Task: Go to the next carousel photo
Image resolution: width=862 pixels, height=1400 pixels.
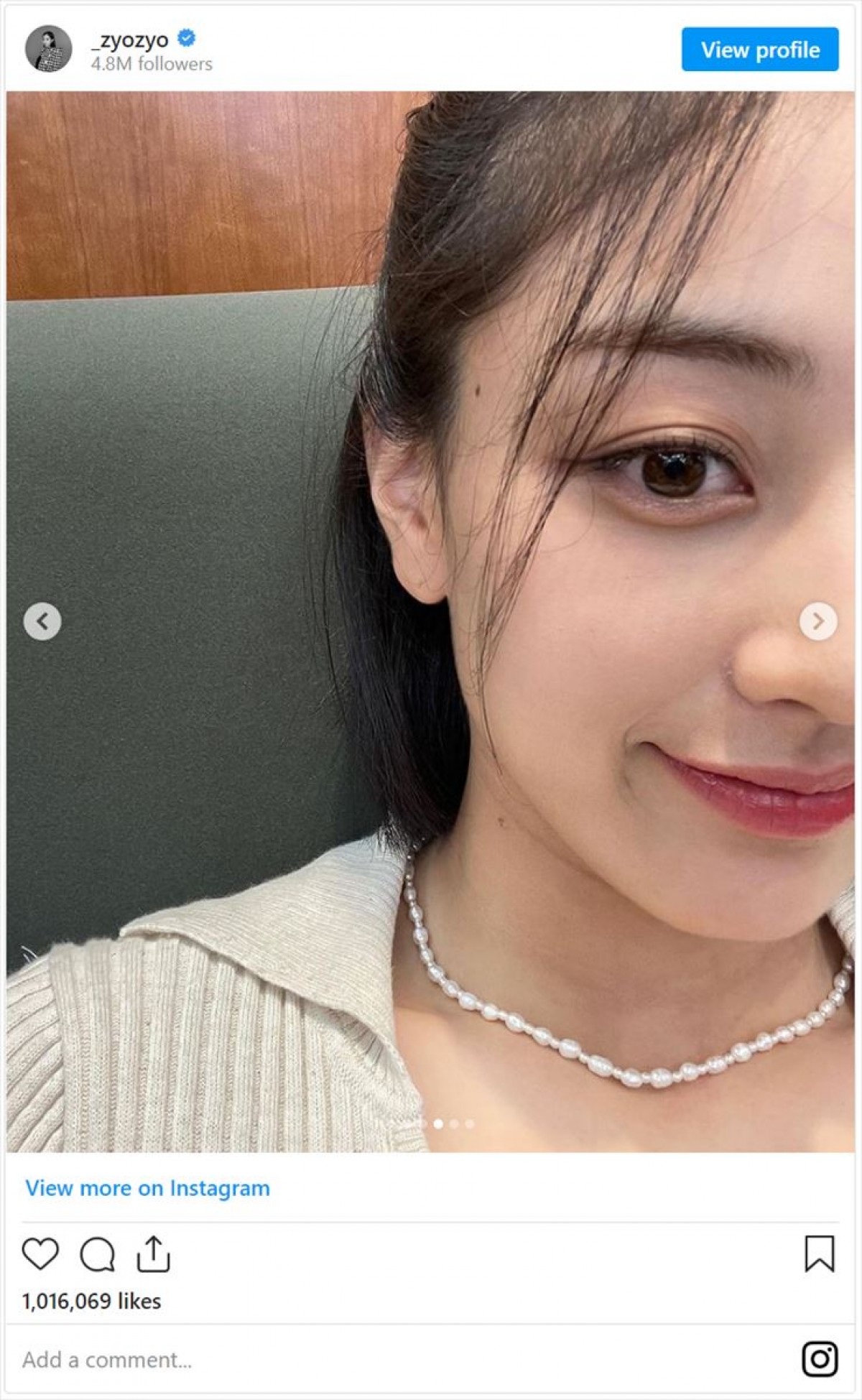Action: [x=817, y=621]
